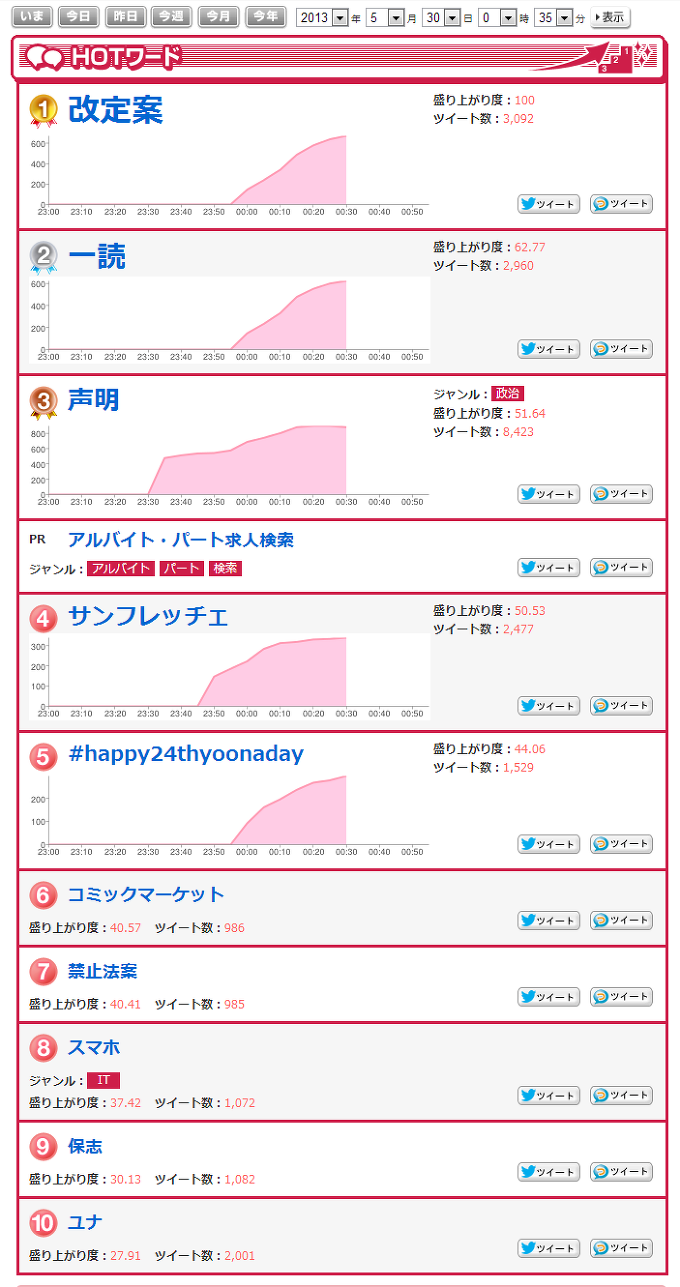Open the 改定案 hot word

[x=115, y=110]
